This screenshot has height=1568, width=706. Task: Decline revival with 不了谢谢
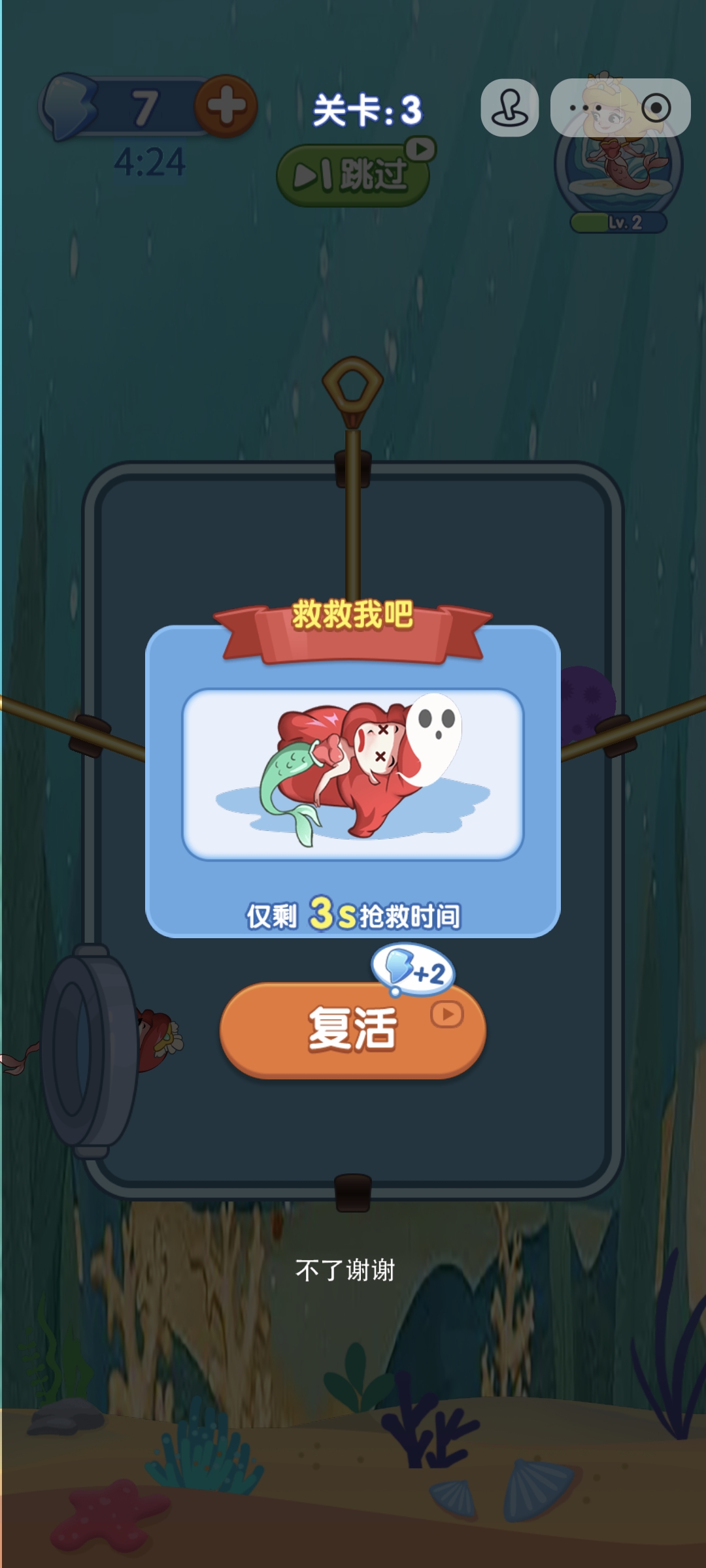pyautogui.click(x=345, y=1270)
